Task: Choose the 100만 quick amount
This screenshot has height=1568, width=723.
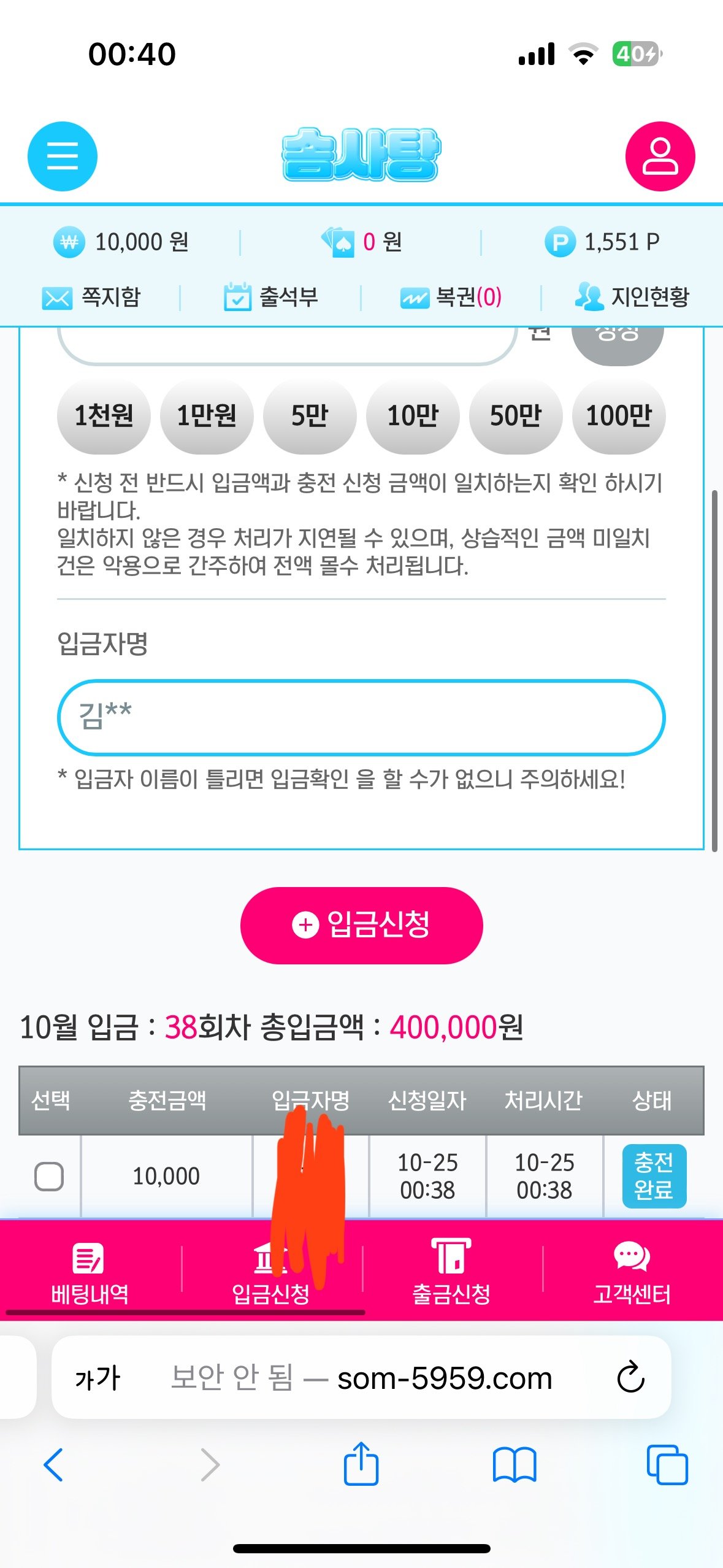Action: click(x=619, y=416)
